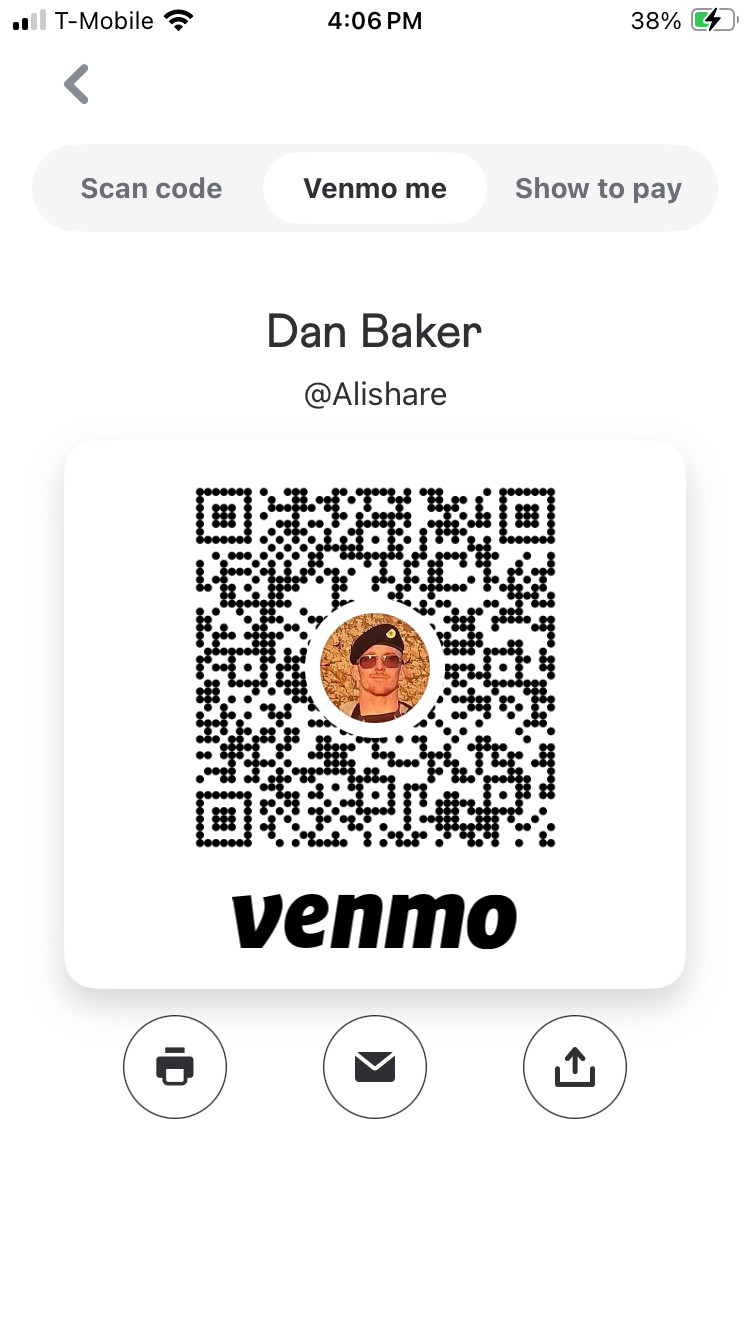Screen dimensions: 750x1334
Task: Switch to the Scan code tab
Action: point(151,188)
